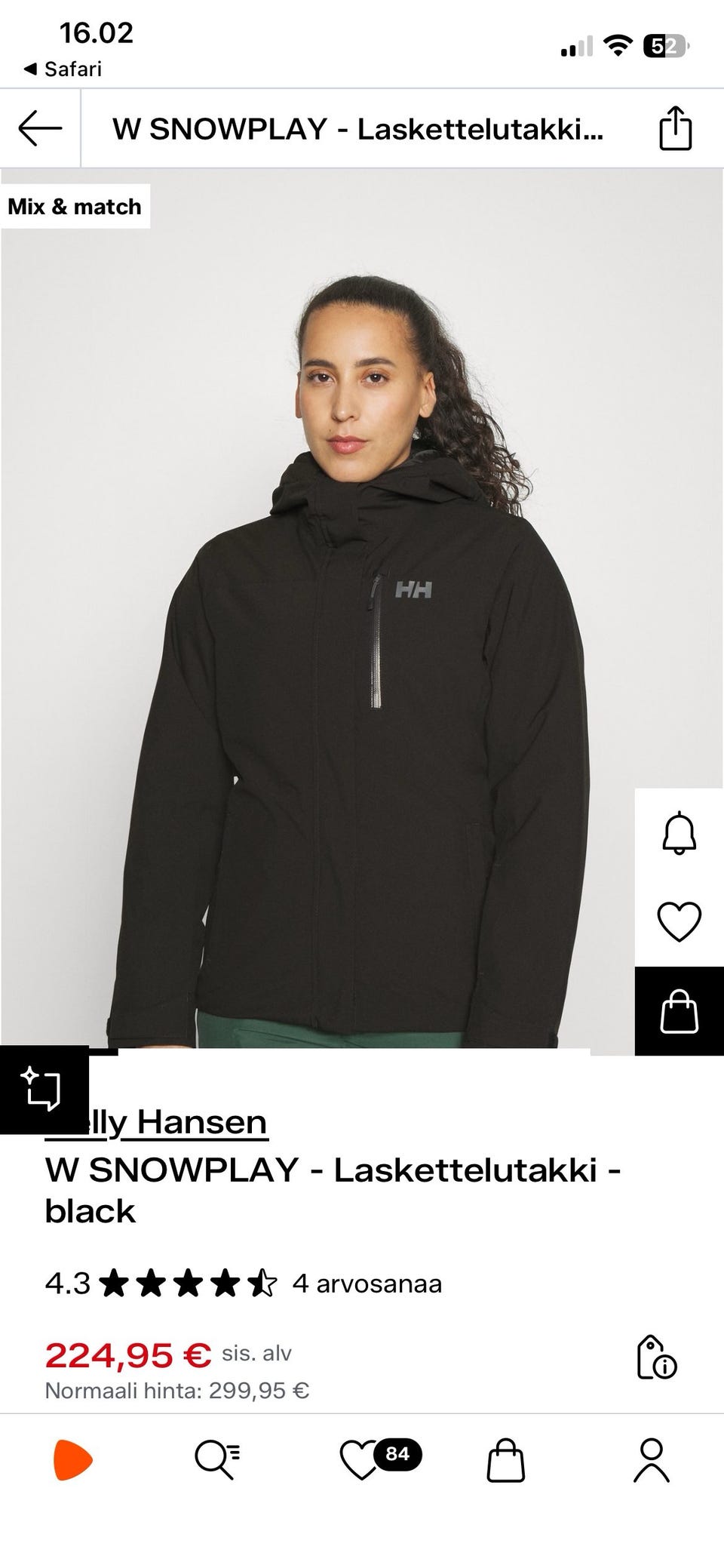The height and width of the screenshot is (1568, 724).
Task: Go to the Zalando home tab
Action: point(72,1459)
